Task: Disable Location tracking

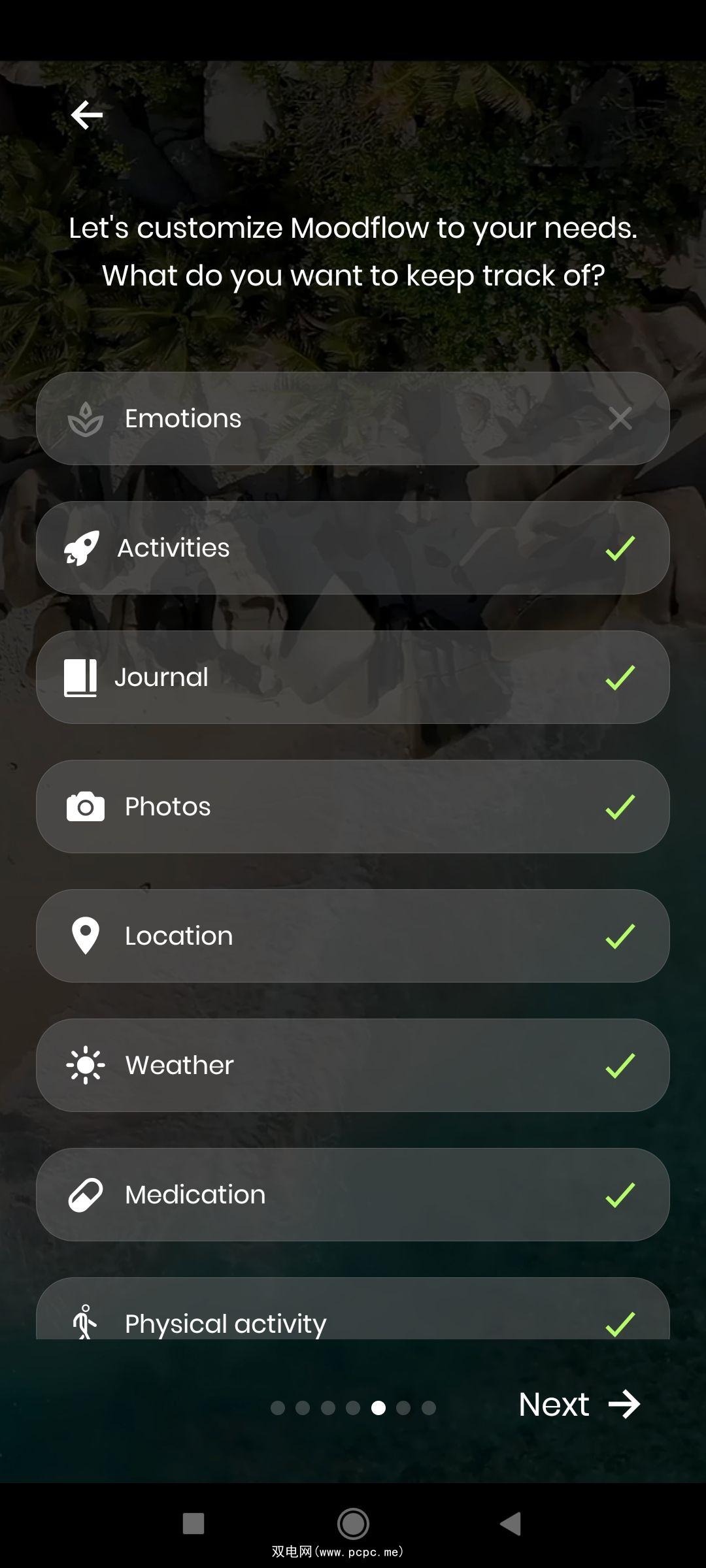Action: 353,936
